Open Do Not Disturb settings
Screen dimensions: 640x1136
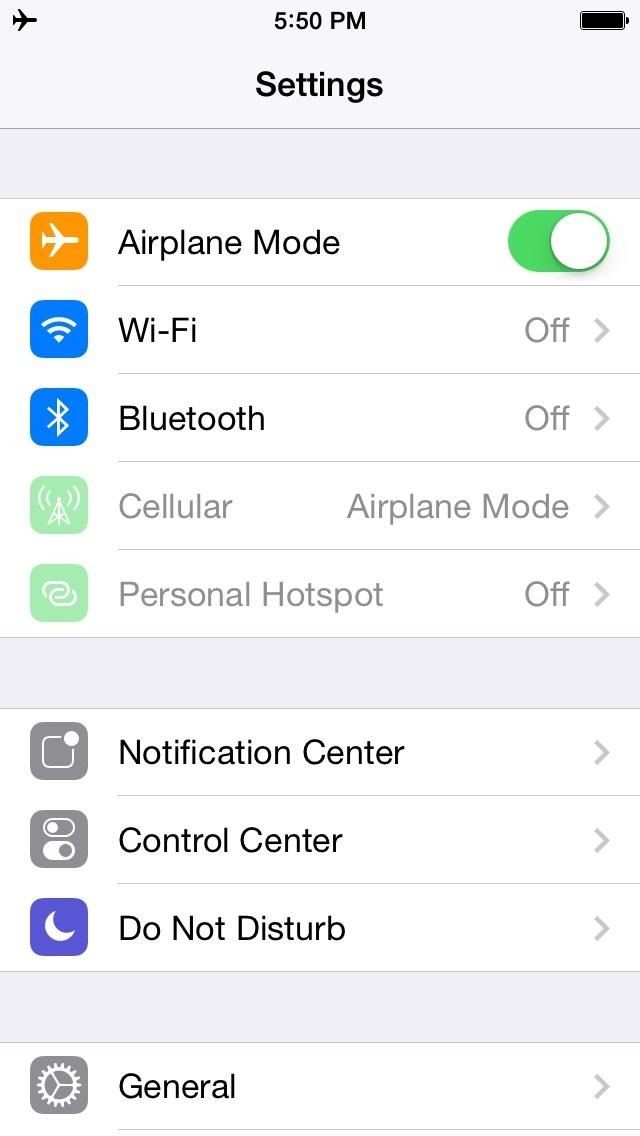(320, 928)
